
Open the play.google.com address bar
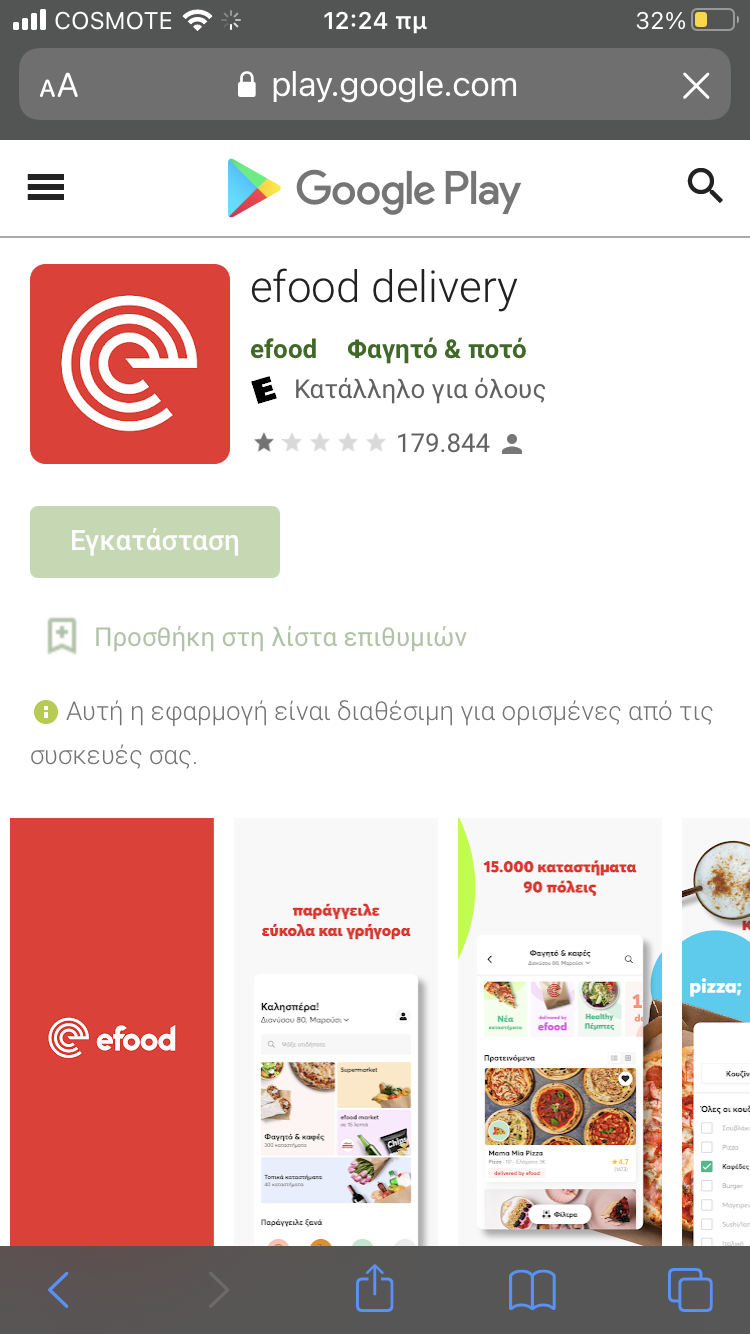(378, 86)
